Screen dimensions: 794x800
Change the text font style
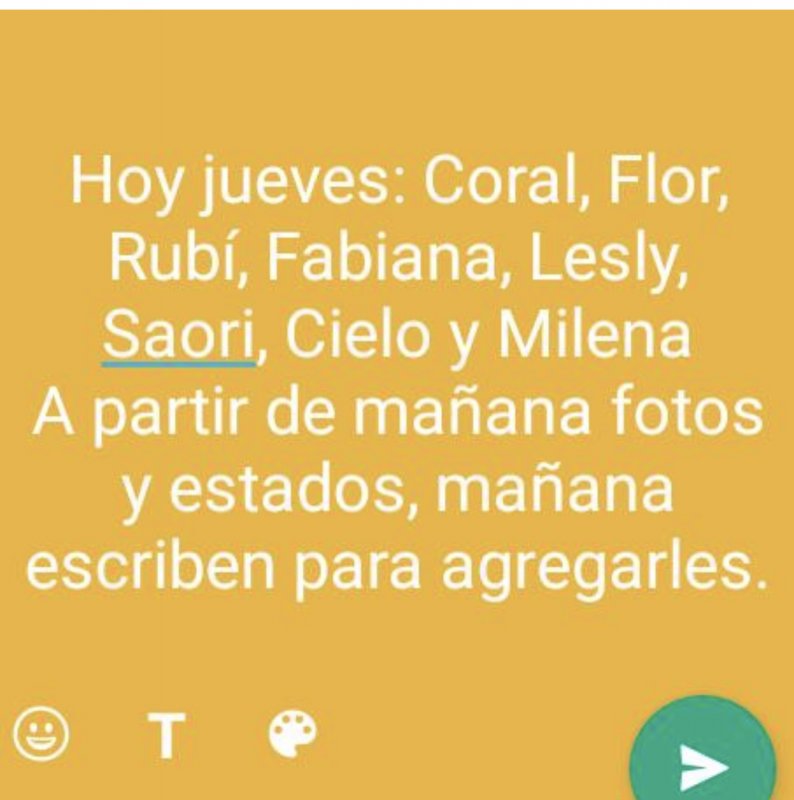coord(169,736)
